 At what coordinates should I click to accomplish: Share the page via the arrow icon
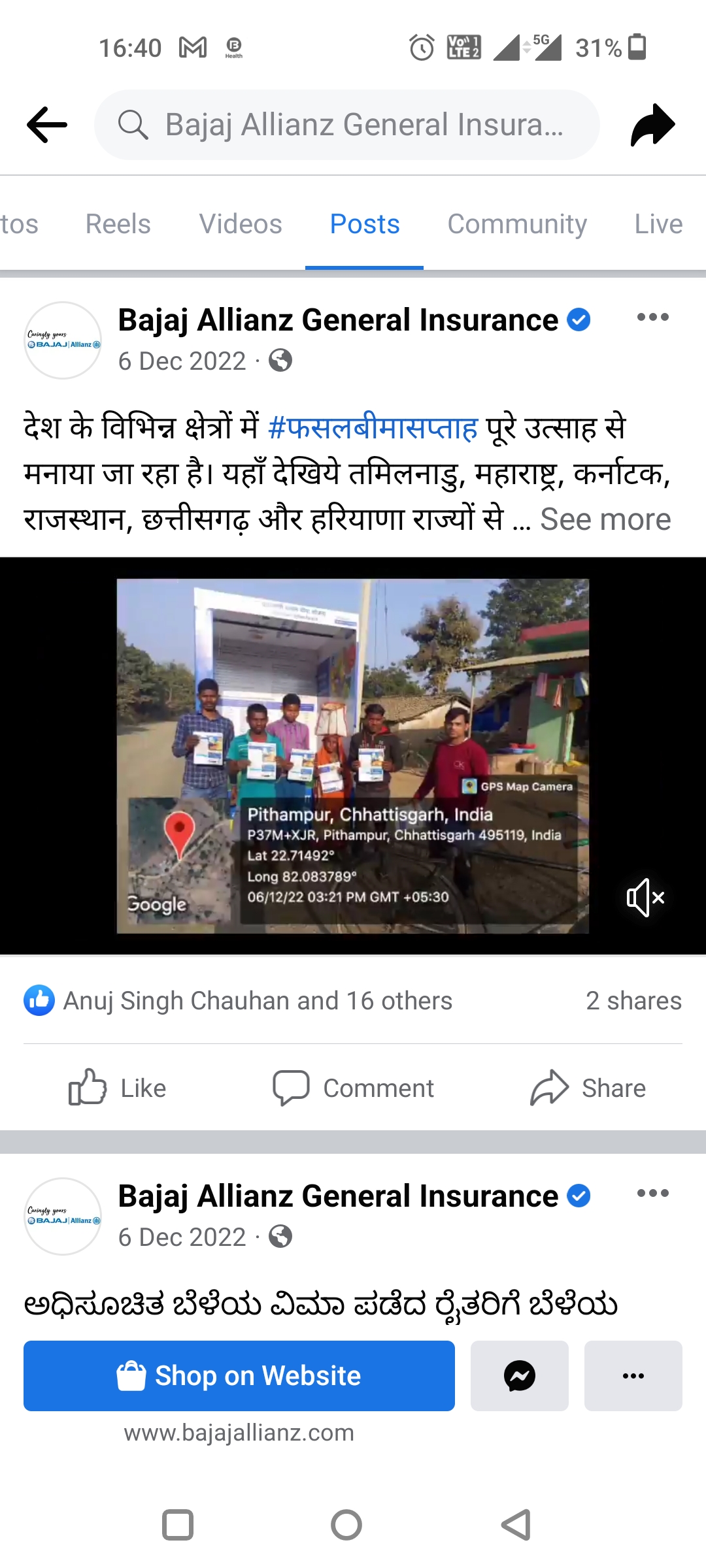point(652,124)
